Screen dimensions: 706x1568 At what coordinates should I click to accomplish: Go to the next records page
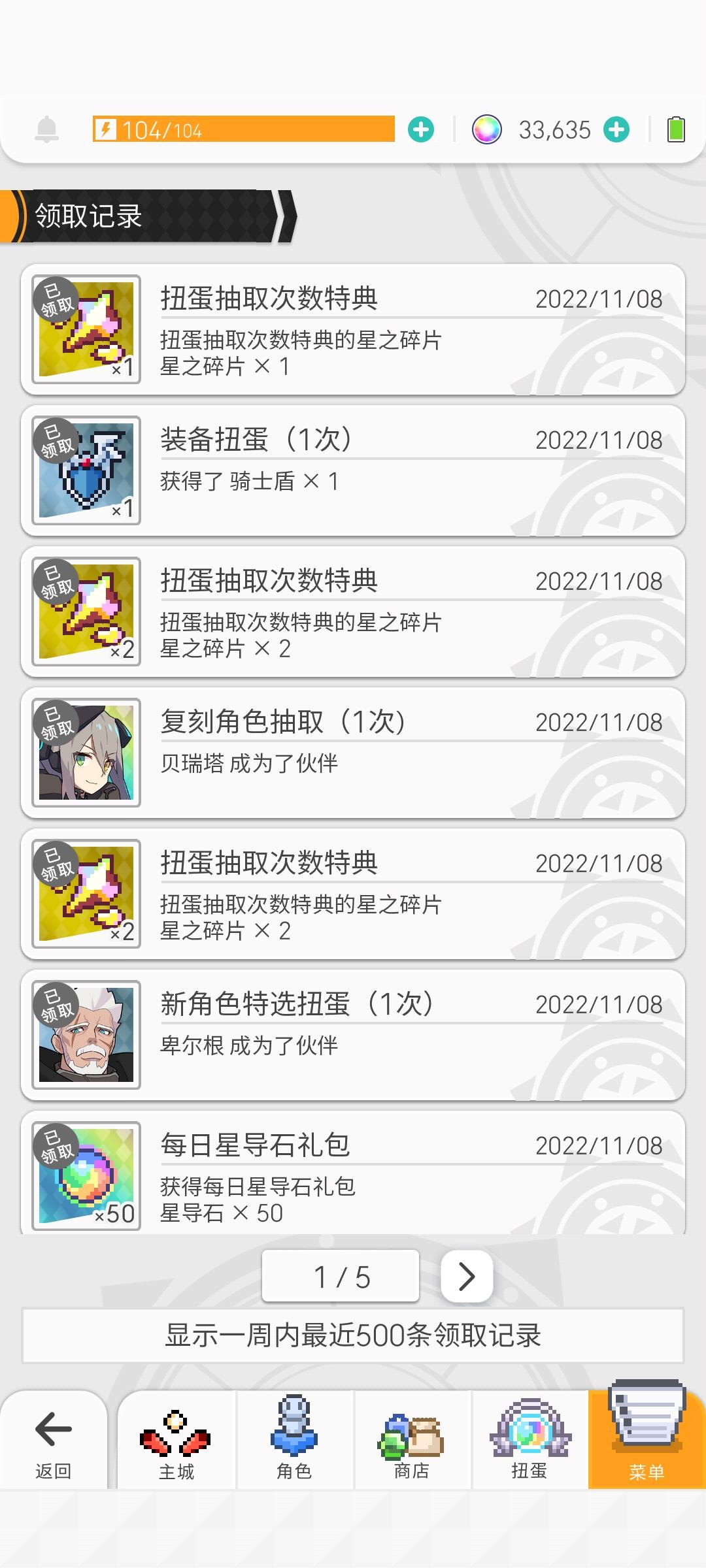point(465,1275)
